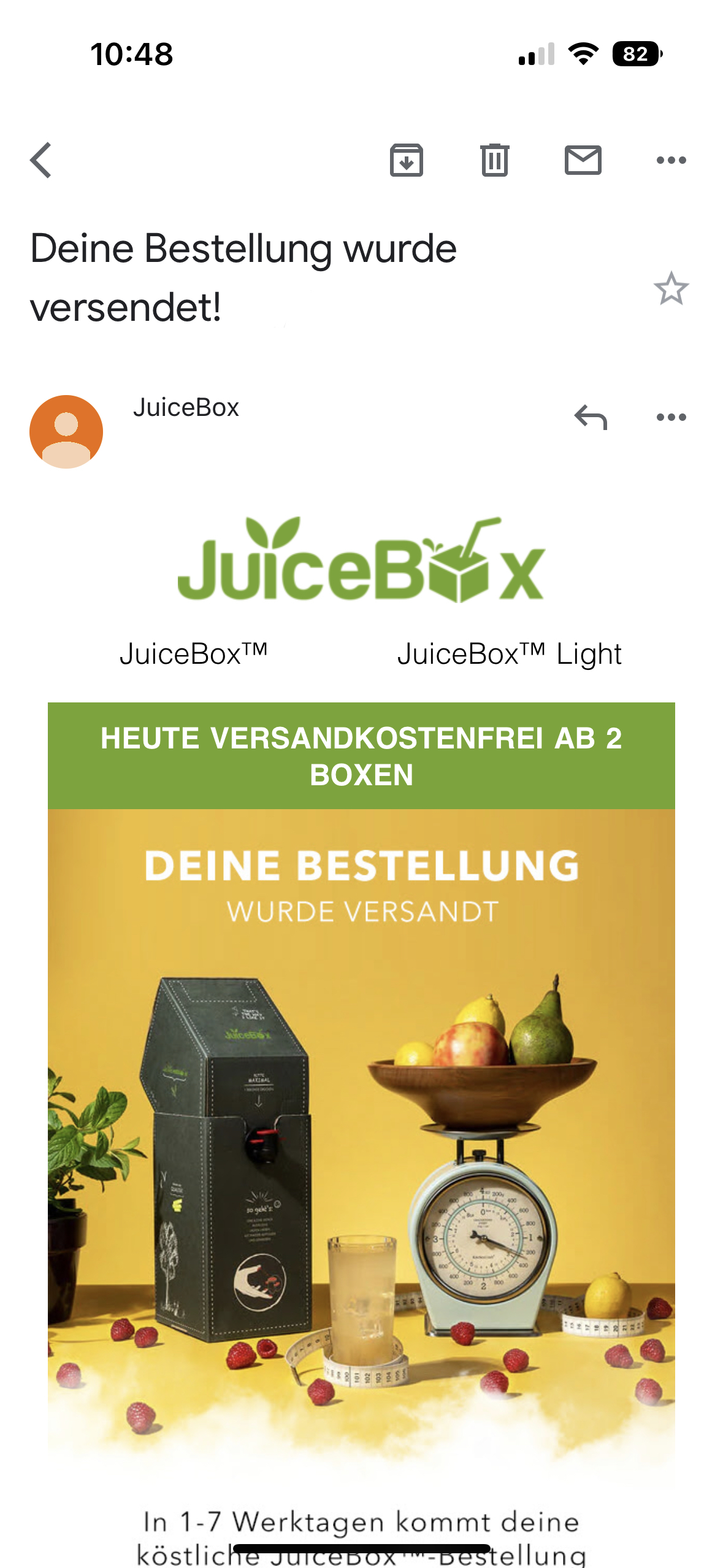Open the JuiceBox™ Light link
Viewport: 723px width, 1568px height.
click(x=510, y=654)
